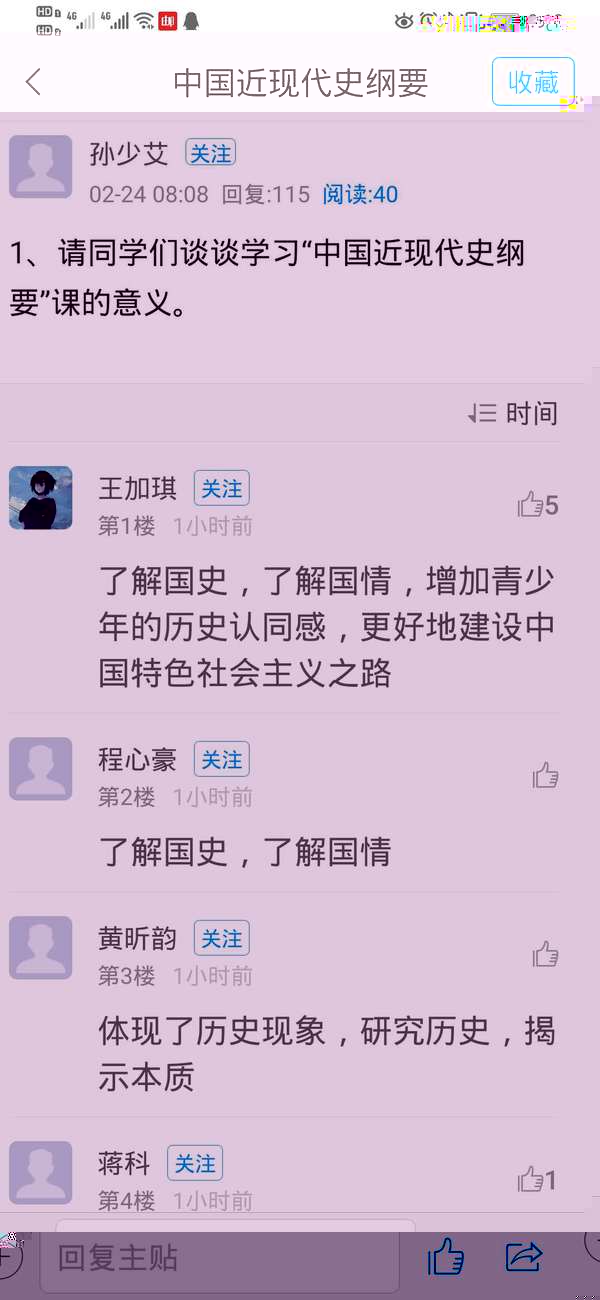
Task: Follow 程心豪 via the 关注 button
Action: (221, 760)
